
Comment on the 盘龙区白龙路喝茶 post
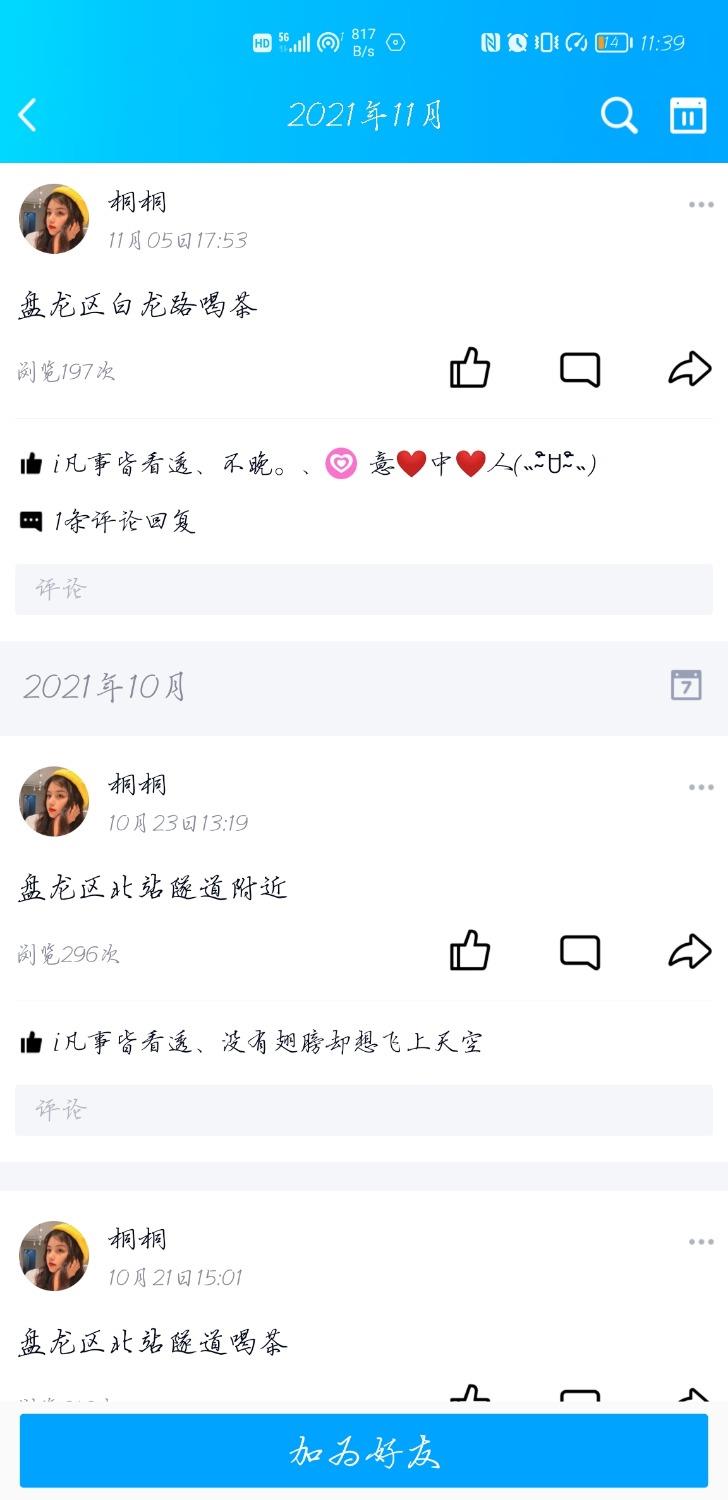click(x=580, y=369)
